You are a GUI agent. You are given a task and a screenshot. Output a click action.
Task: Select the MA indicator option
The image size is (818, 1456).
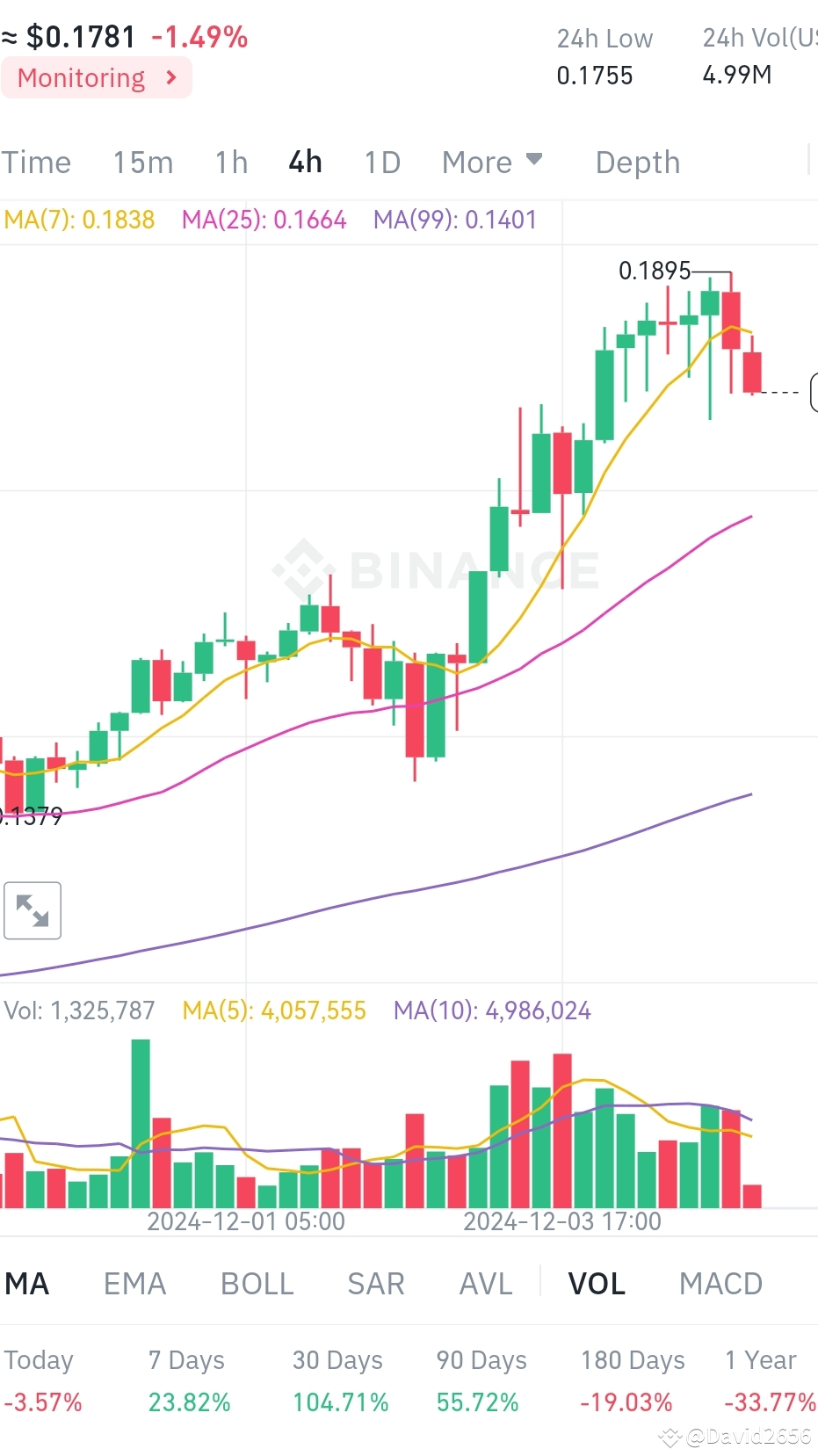(25, 1283)
